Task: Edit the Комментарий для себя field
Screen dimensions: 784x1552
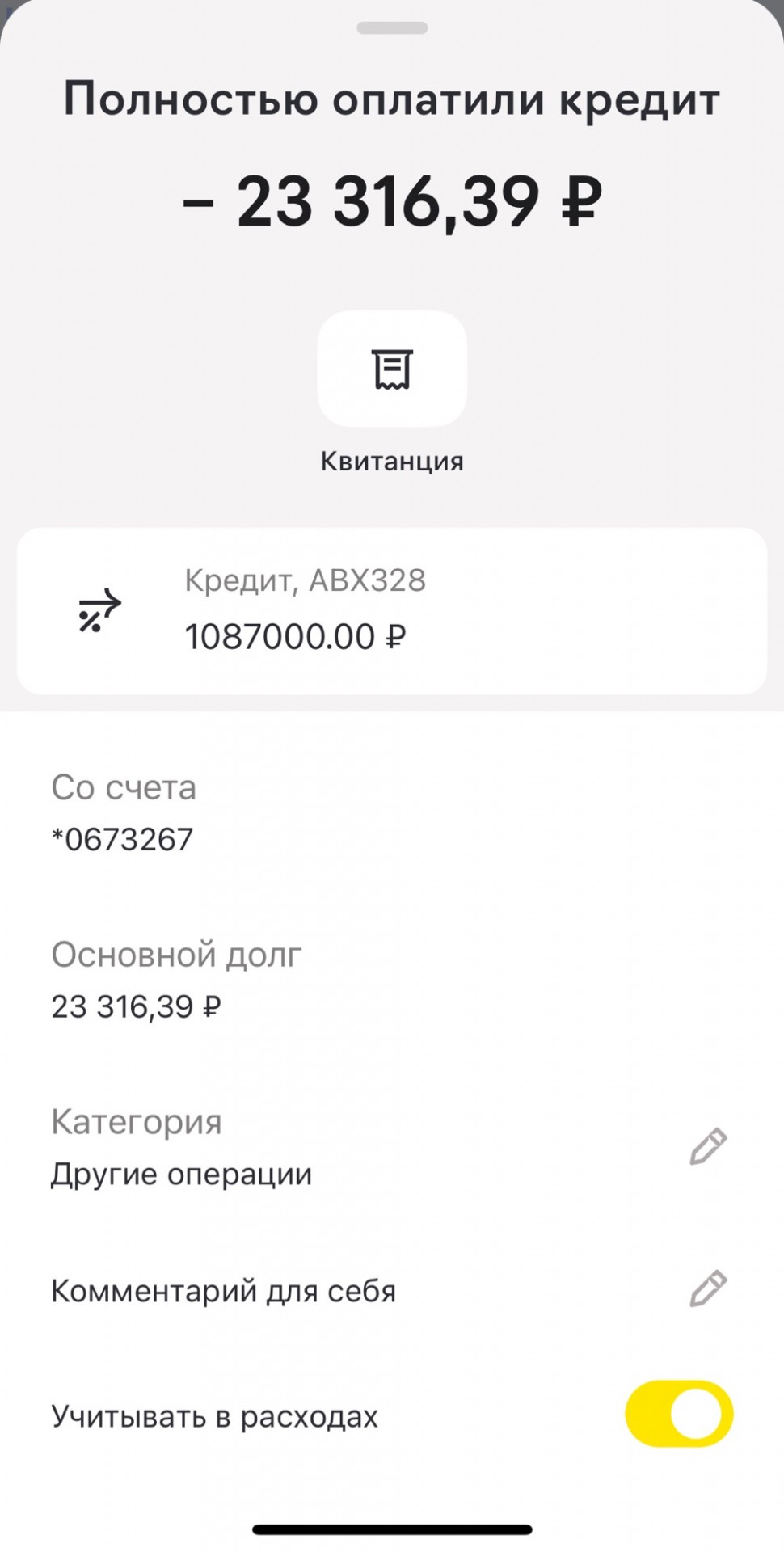Action: 708,1288
